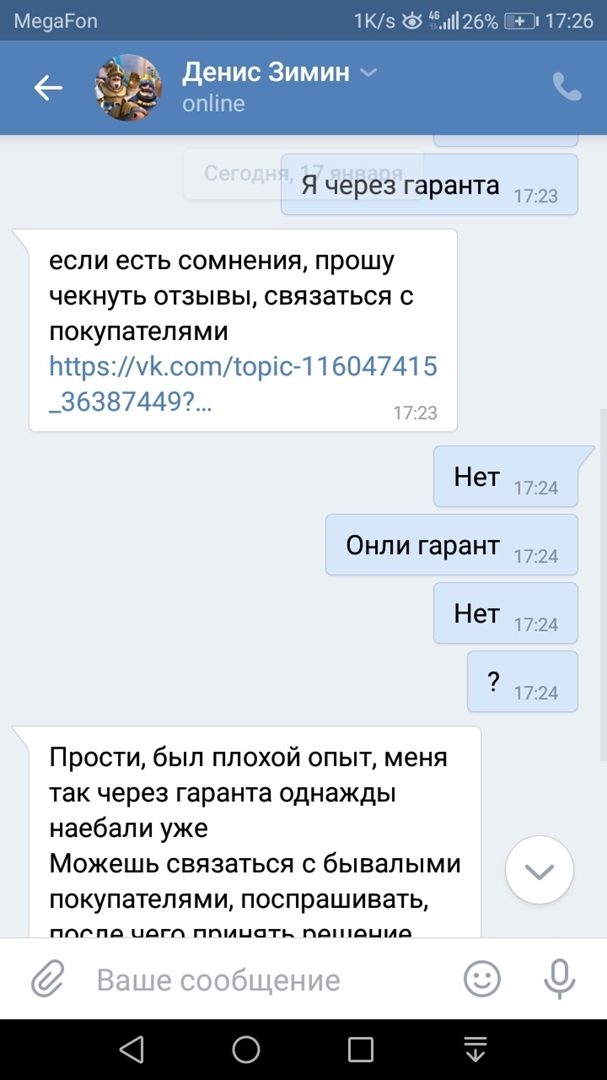Image resolution: width=607 pixels, height=1080 pixels.
Task: Record a voice message with the microphone
Action: (x=559, y=979)
